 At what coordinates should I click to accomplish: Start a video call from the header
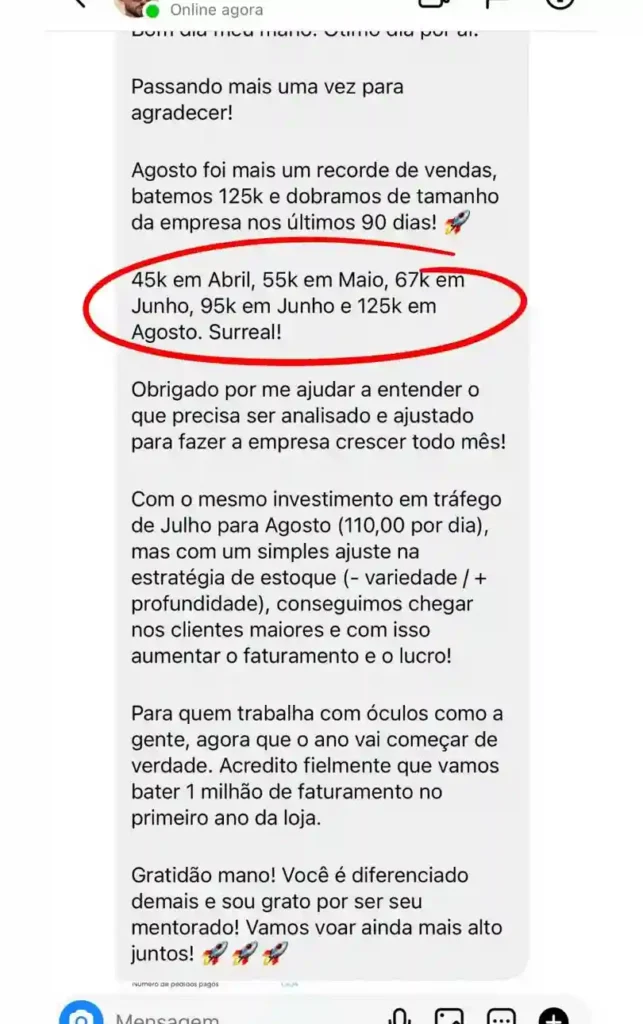434,3
